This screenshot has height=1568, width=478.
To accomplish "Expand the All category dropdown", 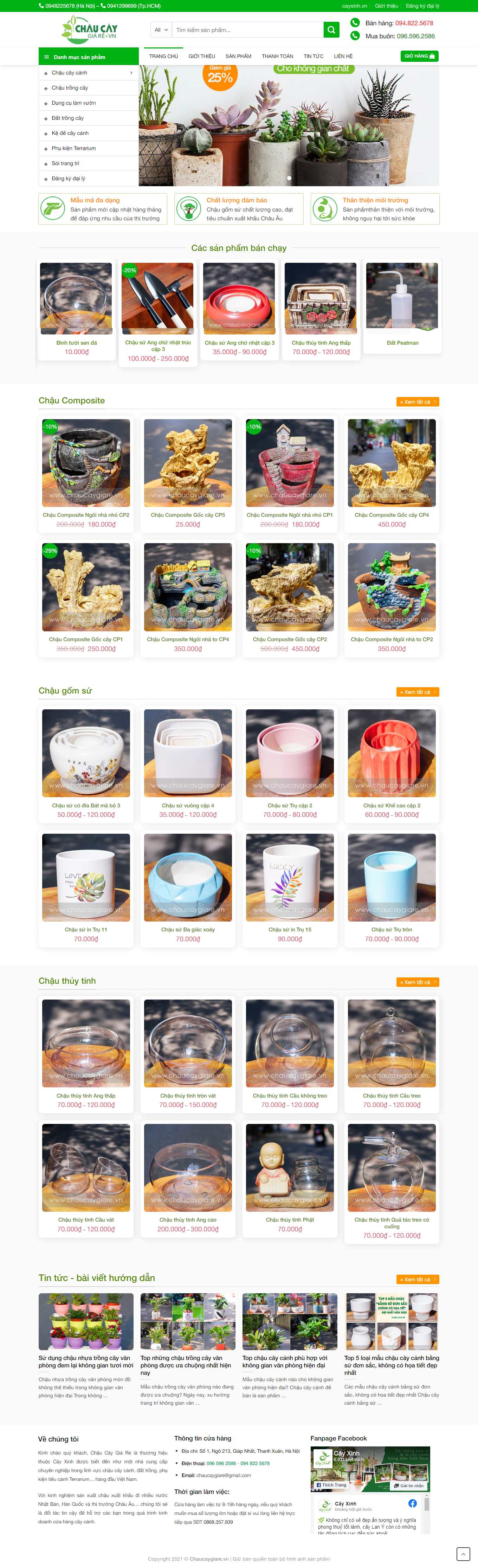I will coord(161,30).
